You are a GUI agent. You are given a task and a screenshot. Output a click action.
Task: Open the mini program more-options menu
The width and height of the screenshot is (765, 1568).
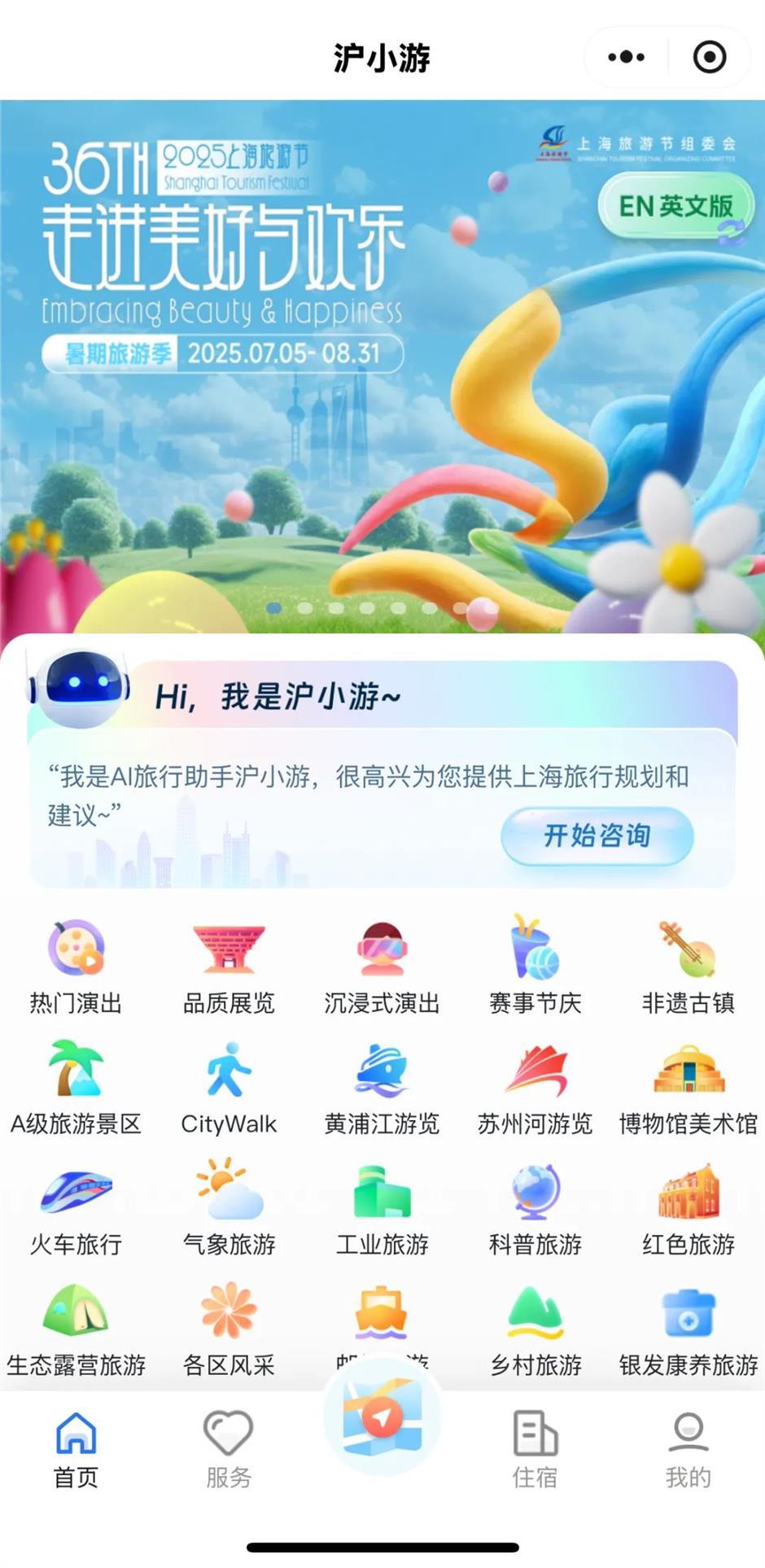click(x=626, y=57)
